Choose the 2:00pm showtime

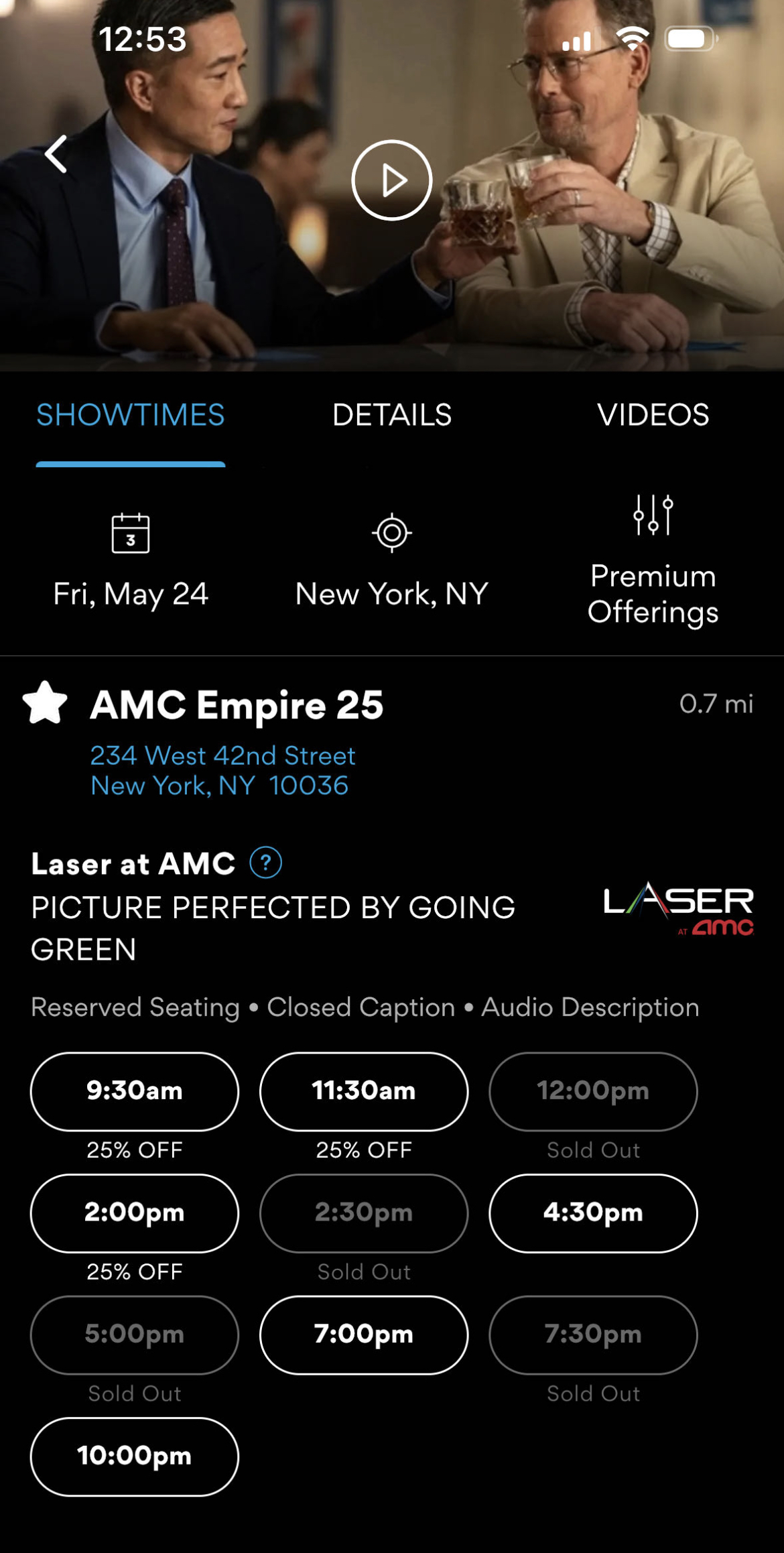[135, 1213]
